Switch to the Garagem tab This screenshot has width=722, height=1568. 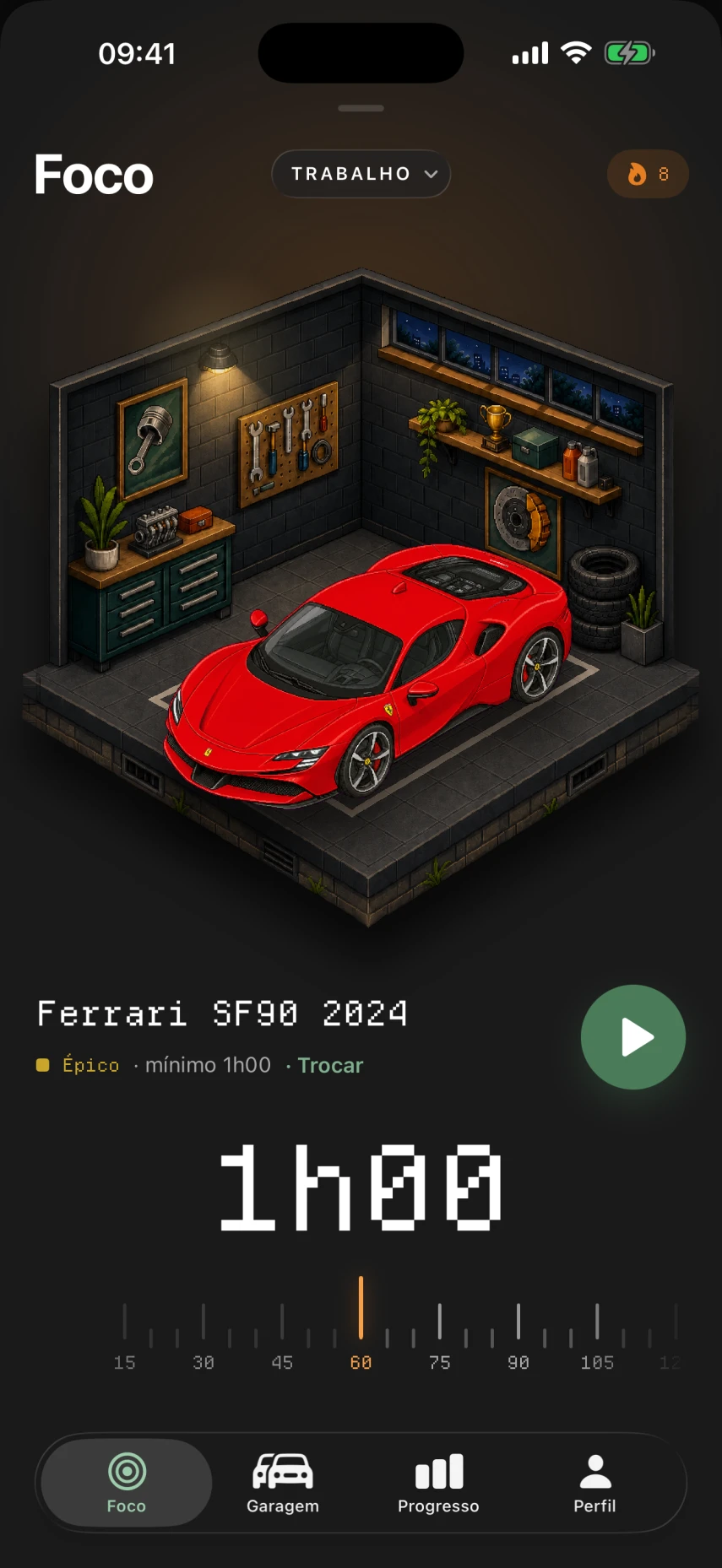283,1483
